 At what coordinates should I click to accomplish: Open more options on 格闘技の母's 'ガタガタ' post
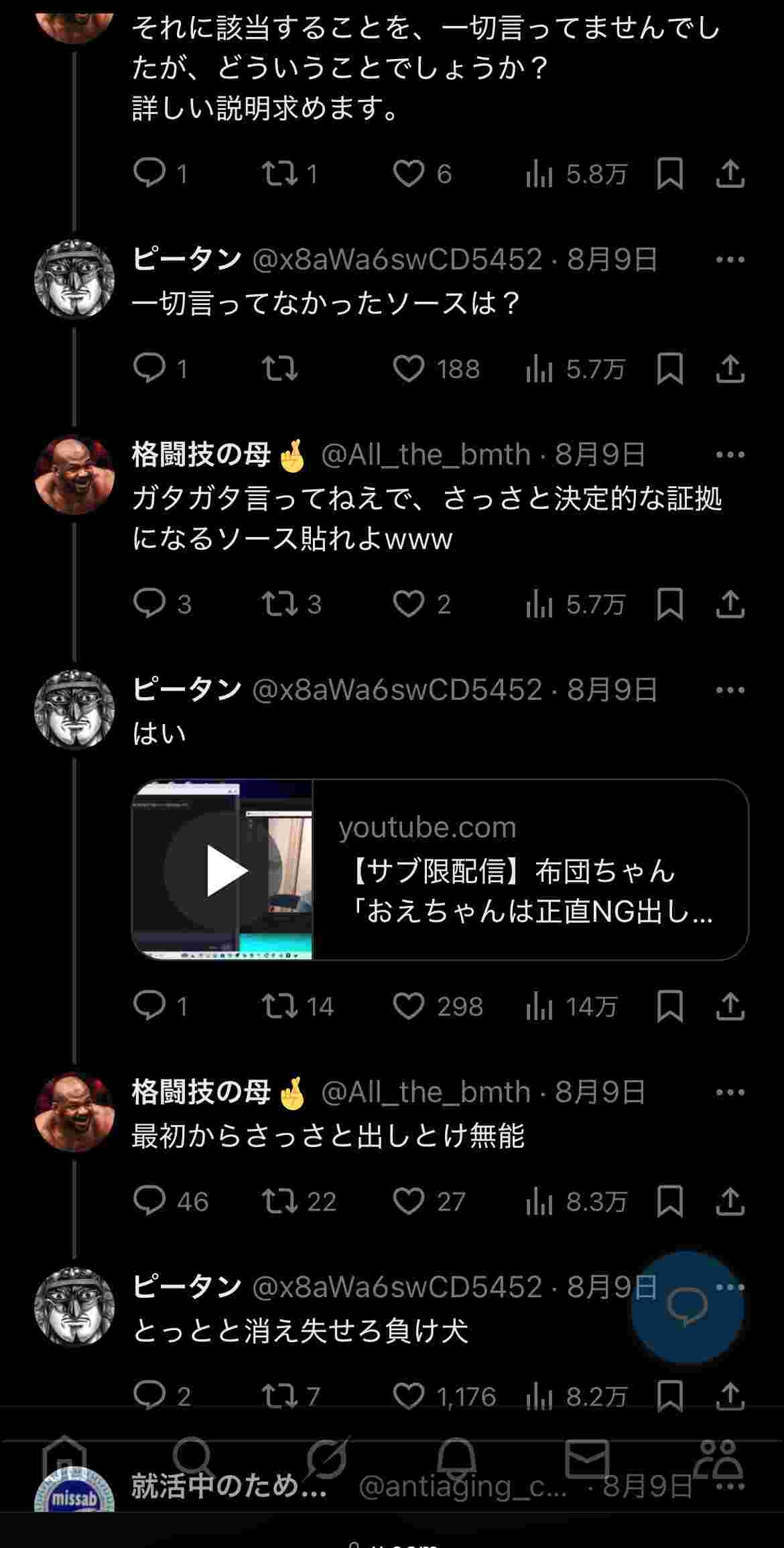click(730, 455)
